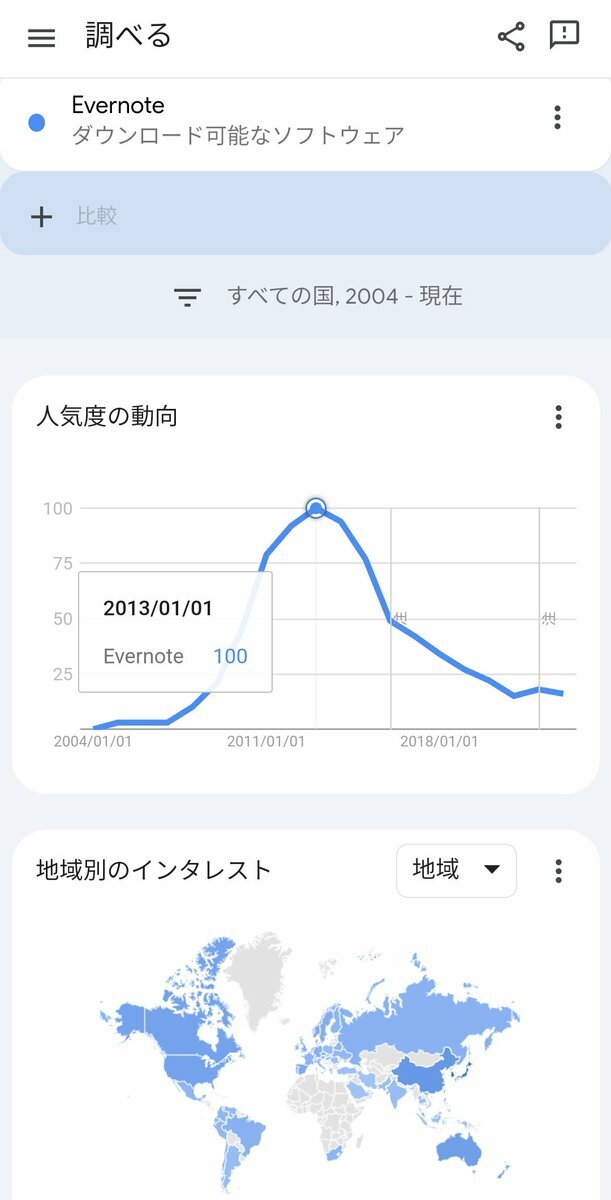Expand the 地域 dropdown selector

[456, 870]
